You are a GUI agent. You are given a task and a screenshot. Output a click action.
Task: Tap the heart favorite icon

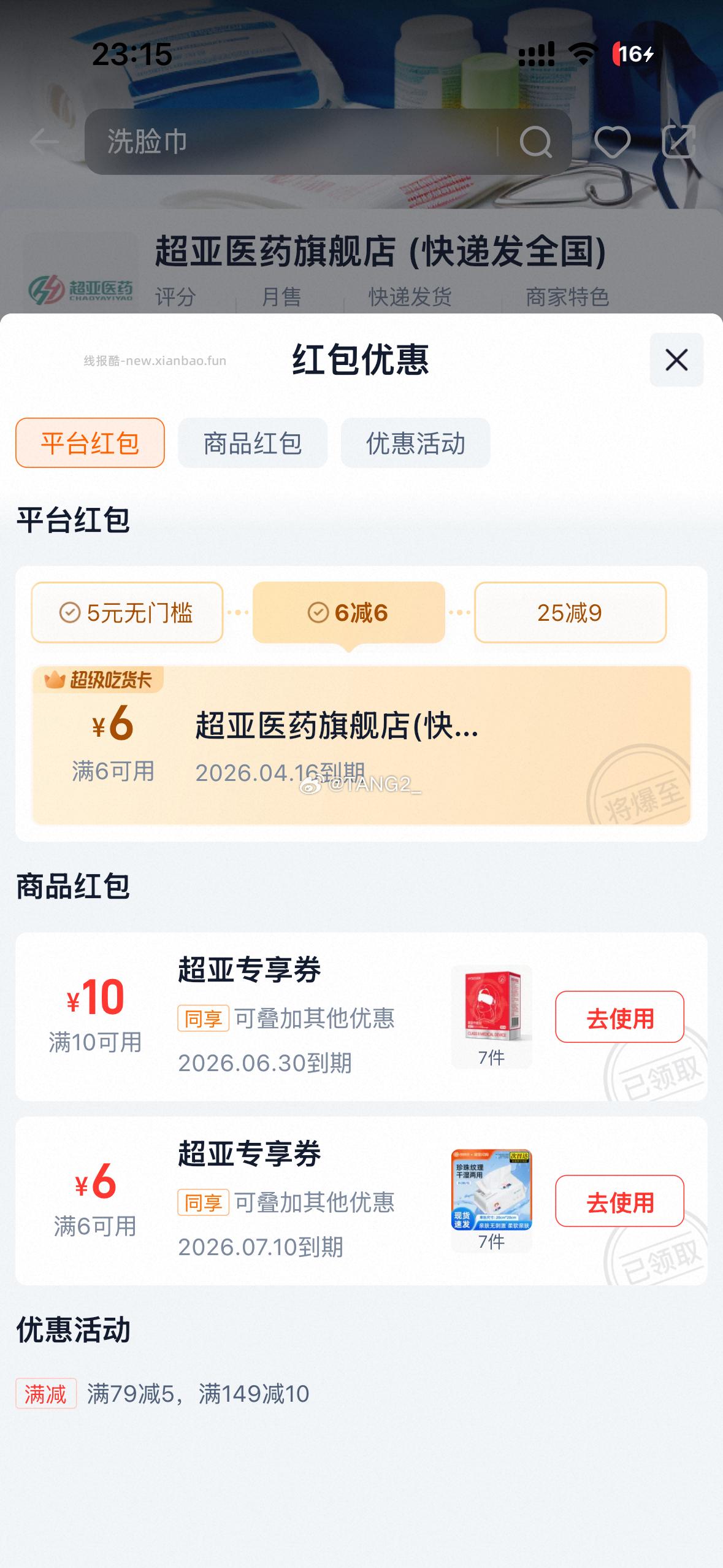613,142
